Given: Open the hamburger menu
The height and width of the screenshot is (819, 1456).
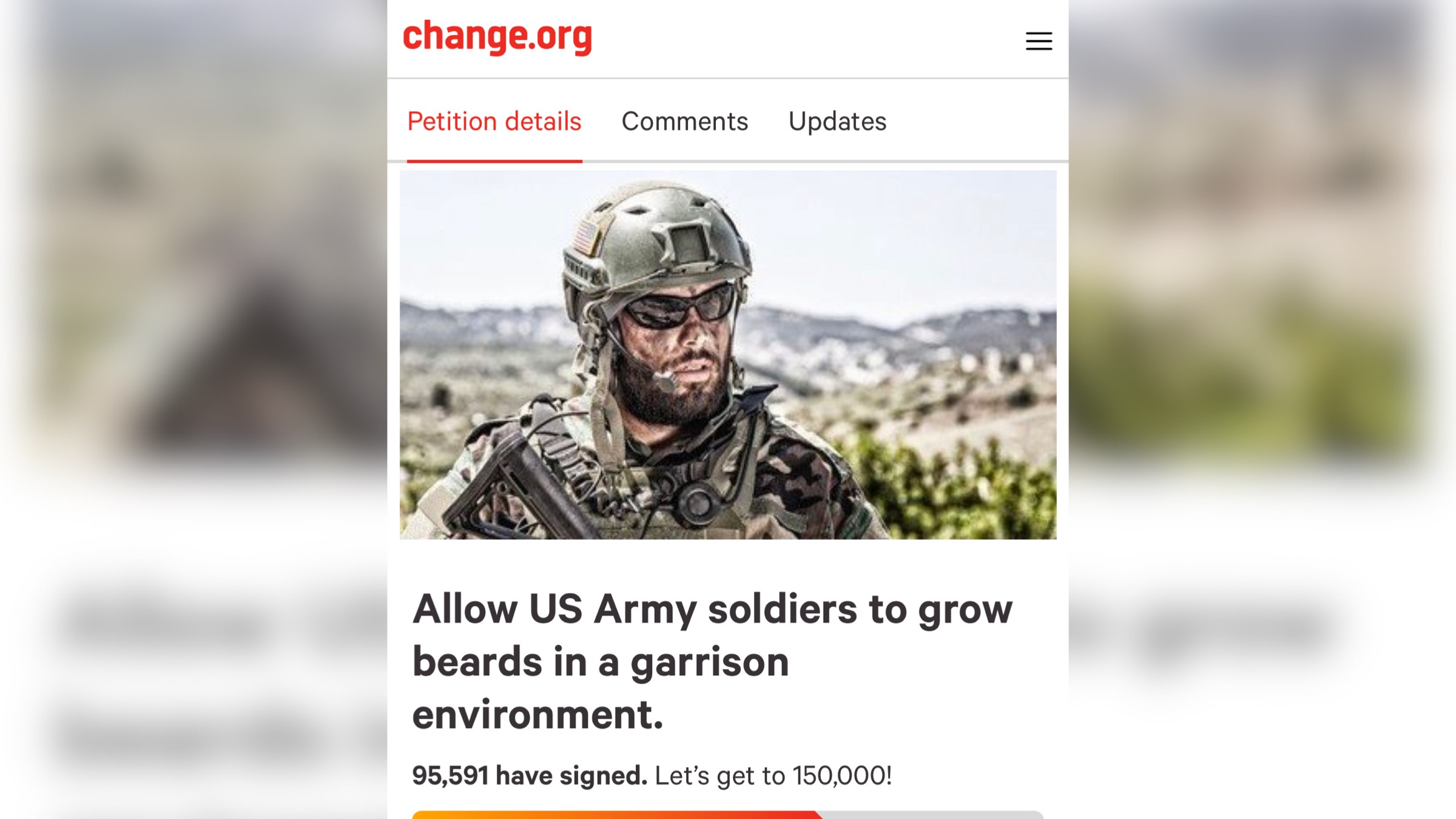Looking at the screenshot, I should tap(1039, 41).
